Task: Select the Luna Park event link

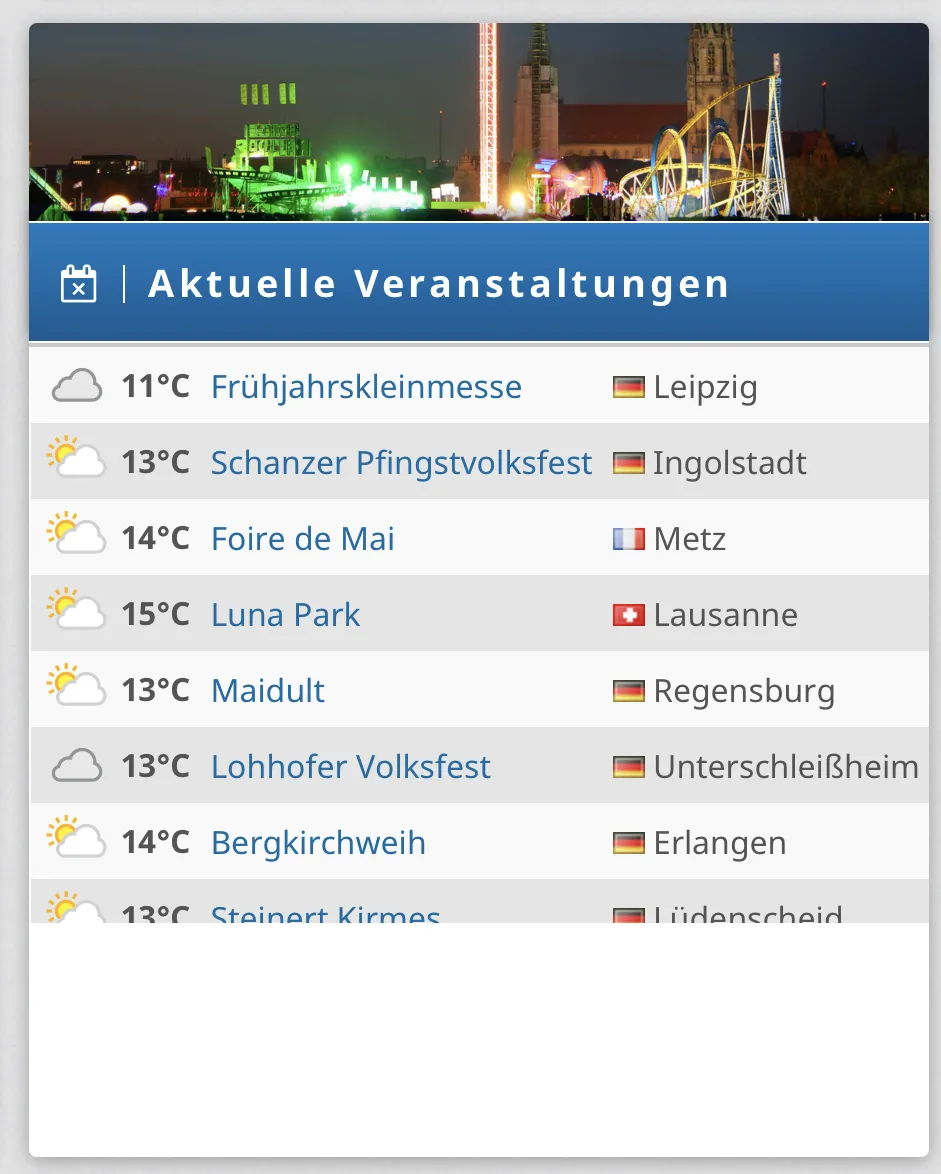Action: coord(285,615)
